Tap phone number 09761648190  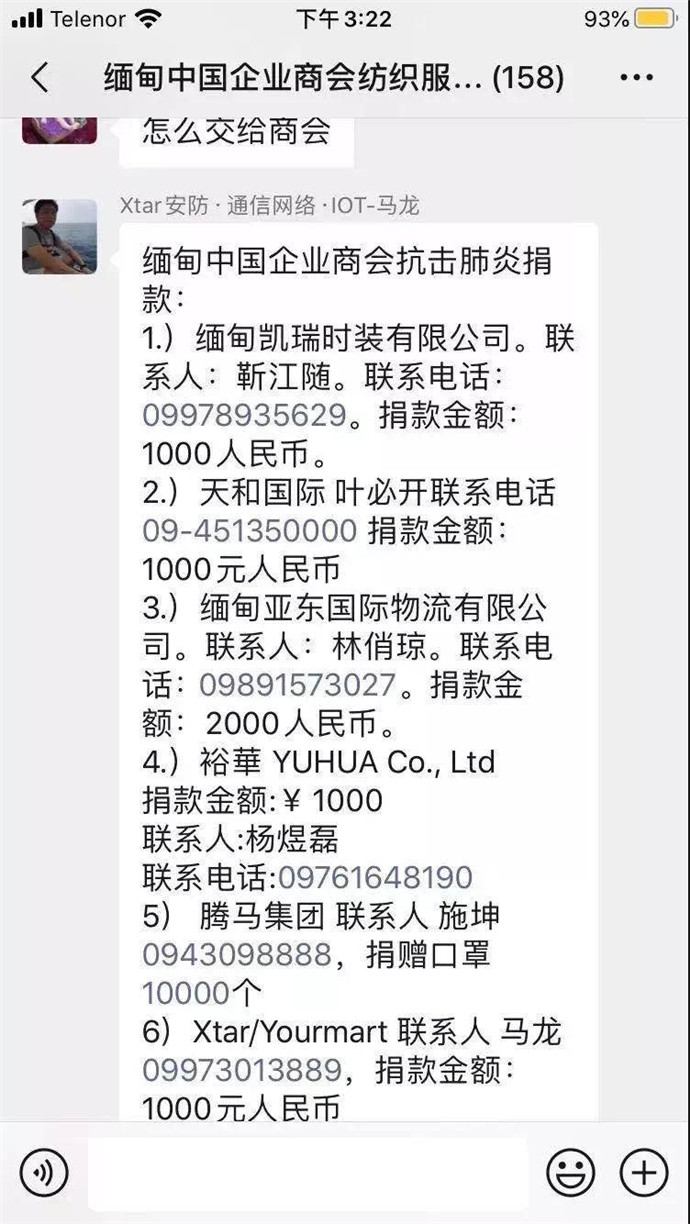(x=375, y=877)
